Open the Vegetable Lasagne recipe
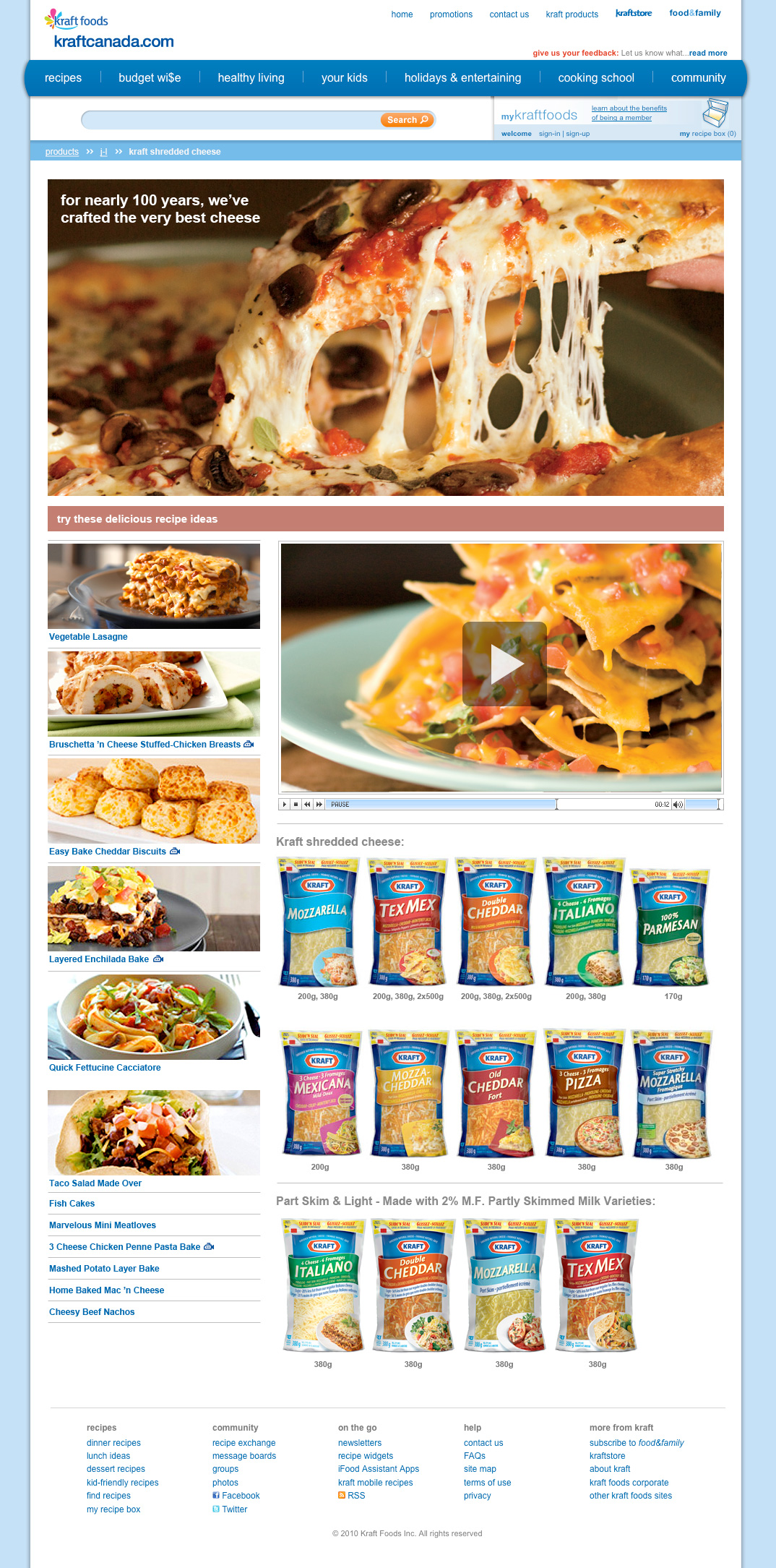 coord(88,637)
